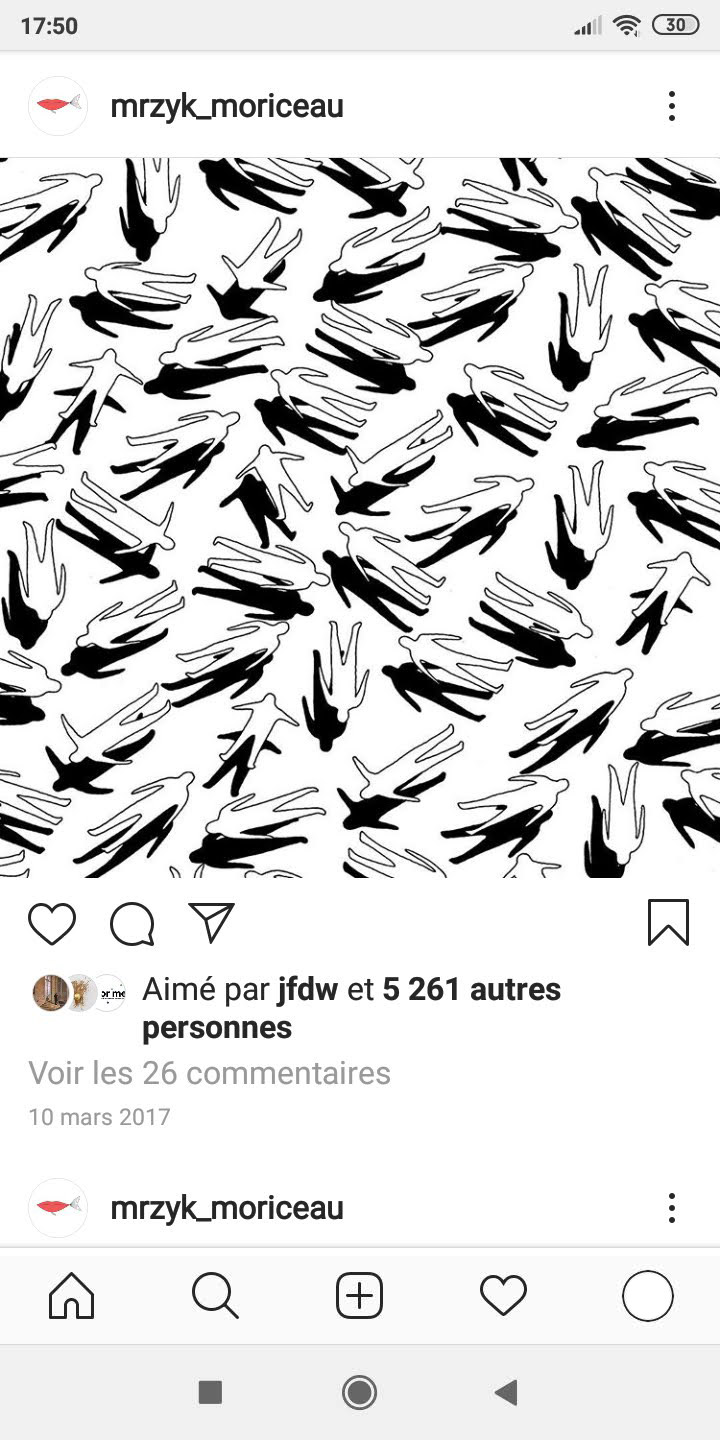This screenshot has height=1440, width=720.
Task: Switch to the Search tab
Action: 215,1297
